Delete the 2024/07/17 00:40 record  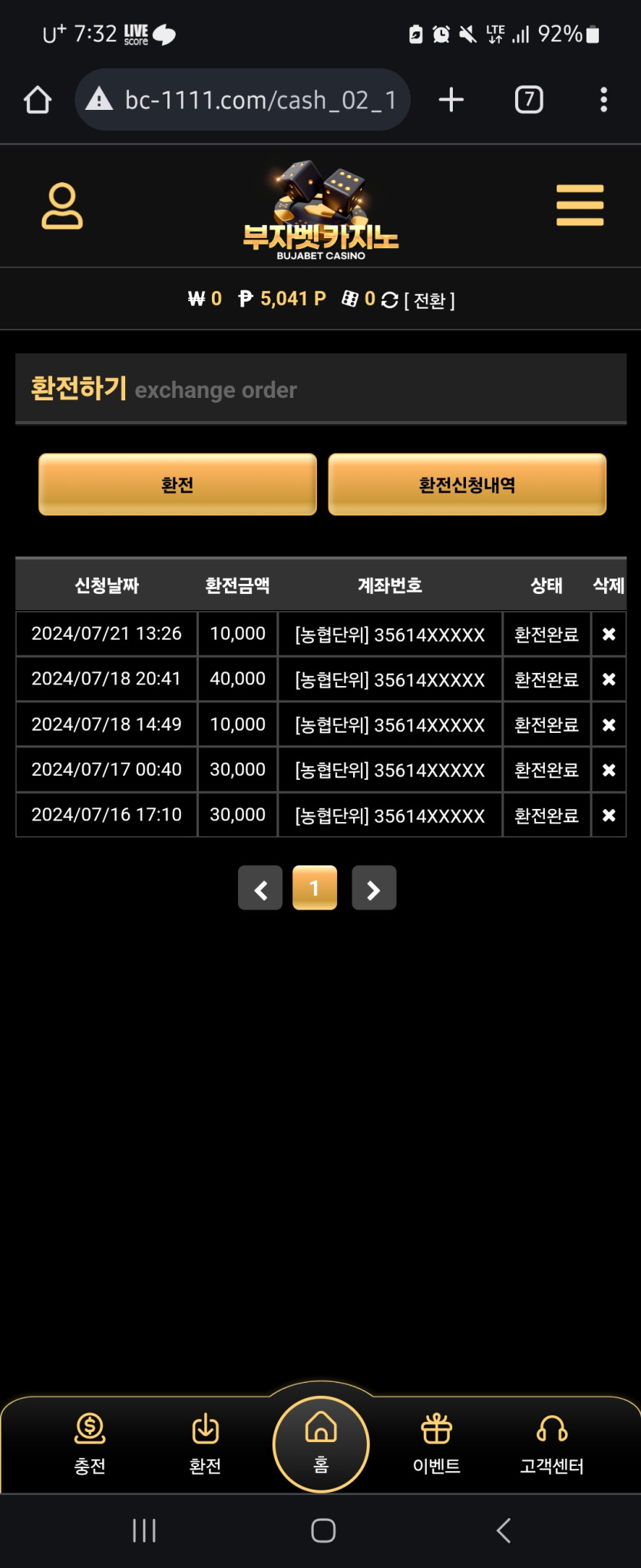(609, 770)
